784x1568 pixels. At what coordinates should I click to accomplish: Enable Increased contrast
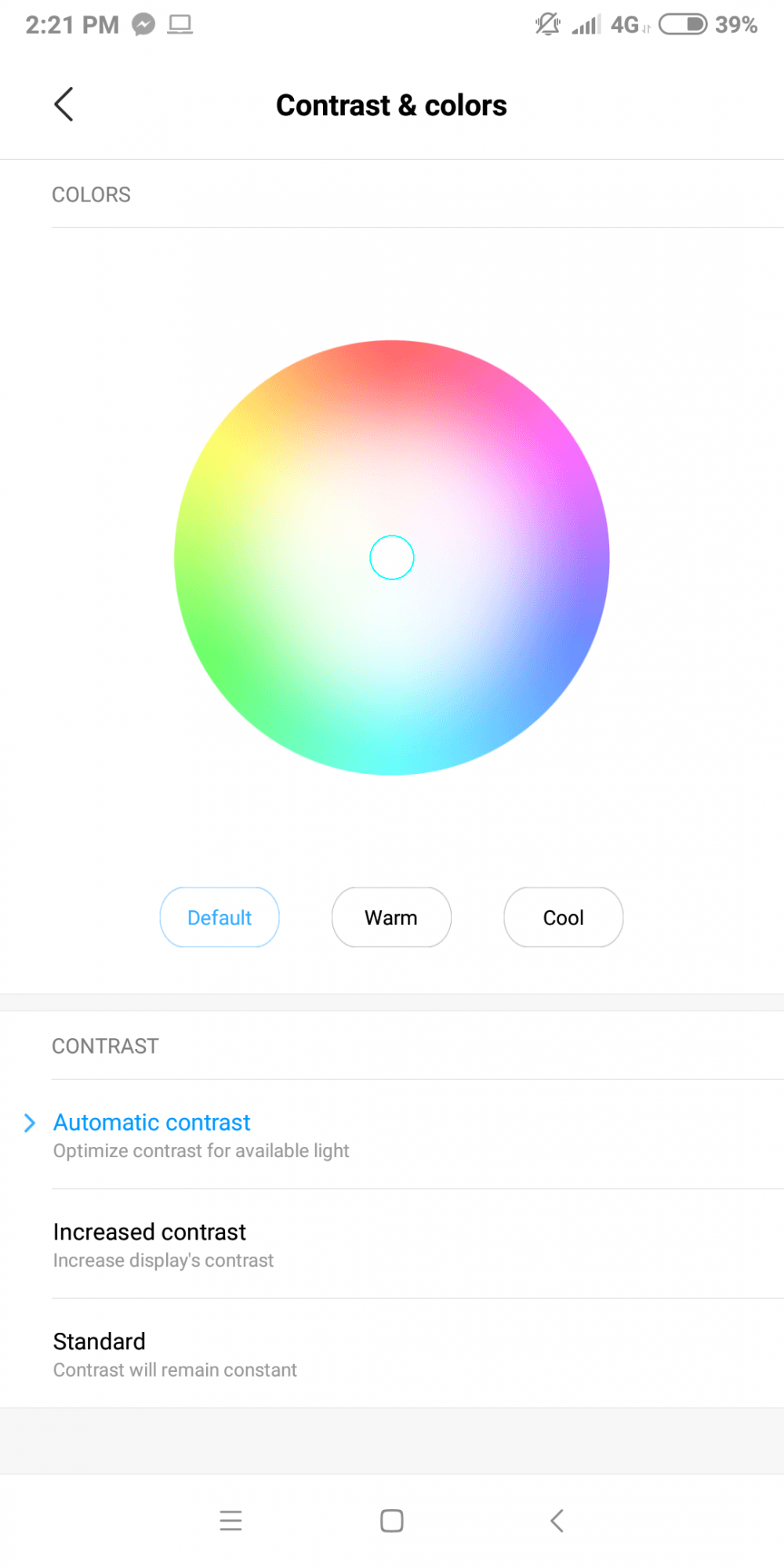[392, 1244]
